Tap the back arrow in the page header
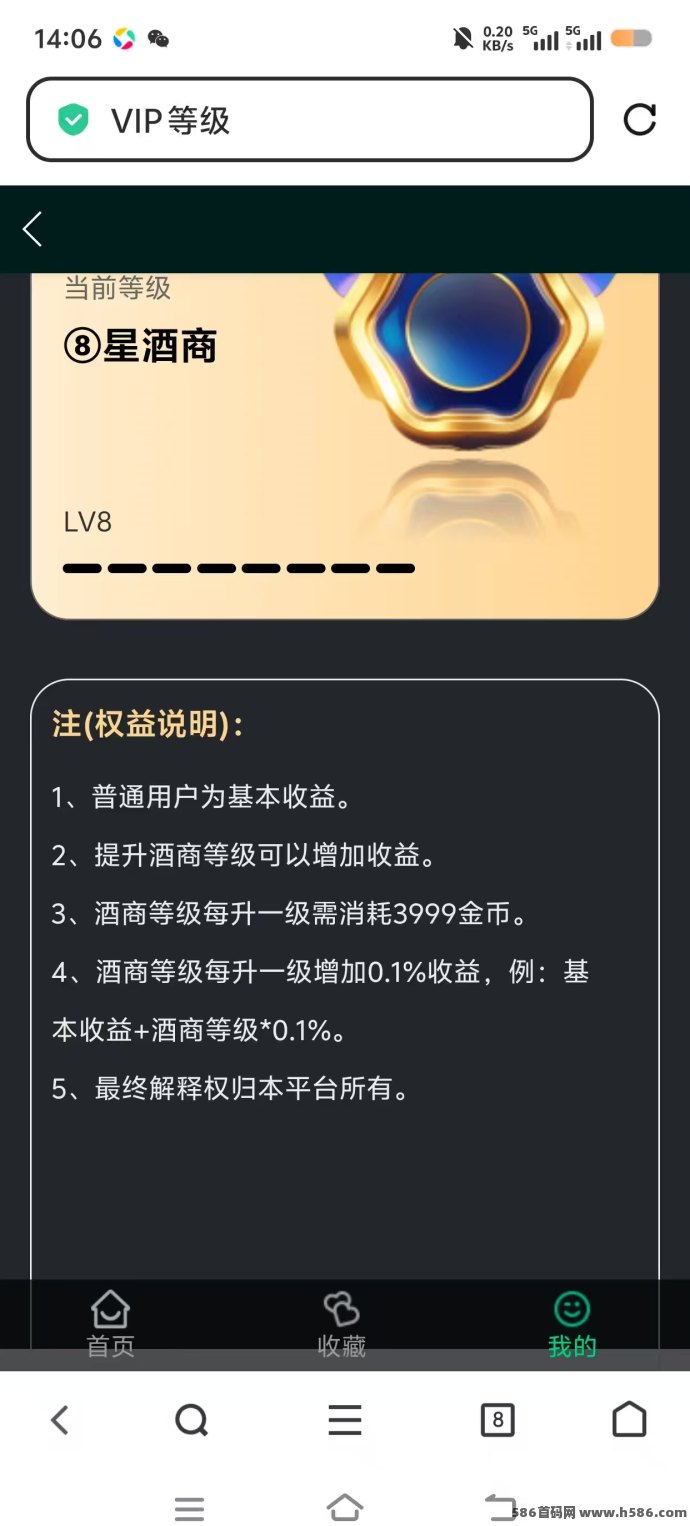The height and width of the screenshot is (1526, 690). point(33,229)
